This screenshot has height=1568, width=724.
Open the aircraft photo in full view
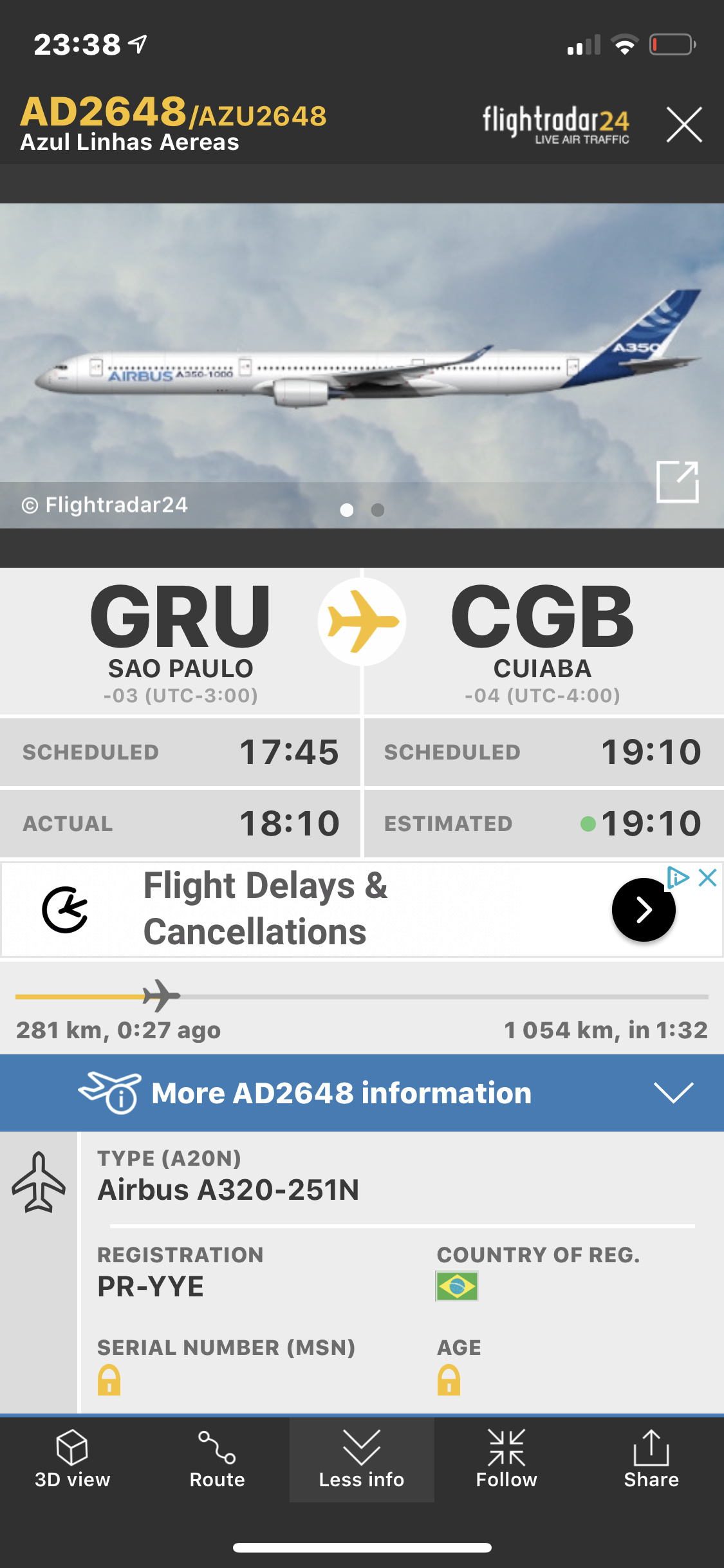pyautogui.click(x=677, y=481)
